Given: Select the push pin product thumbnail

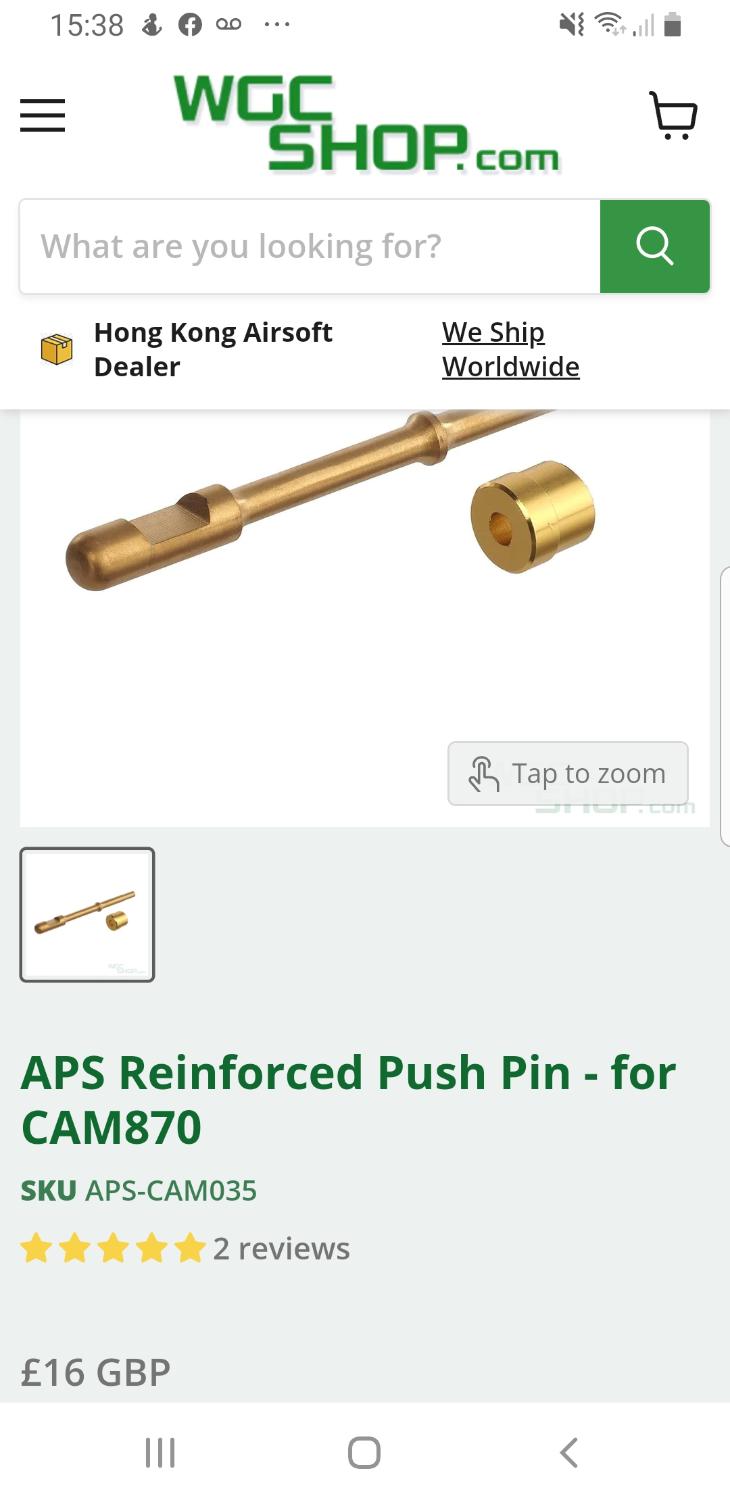Looking at the screenshot, I should [x=88, y=914].
